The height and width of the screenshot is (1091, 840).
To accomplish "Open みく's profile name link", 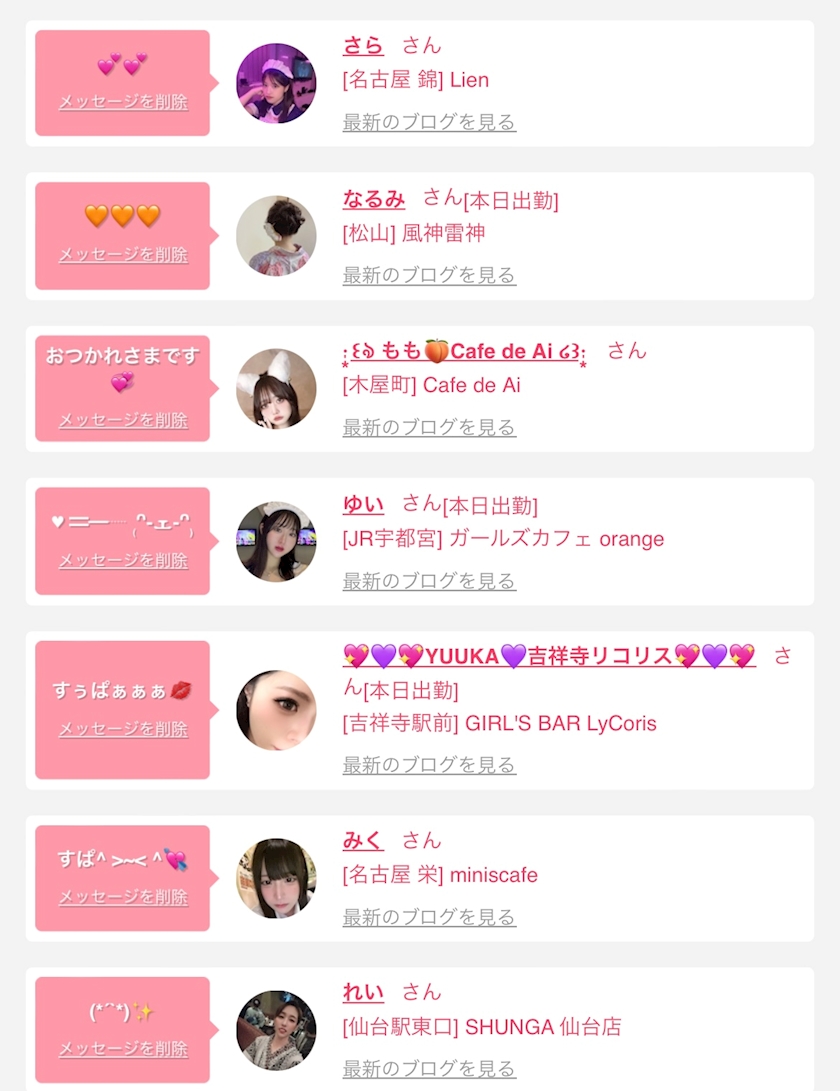I will tap(363, 840).
